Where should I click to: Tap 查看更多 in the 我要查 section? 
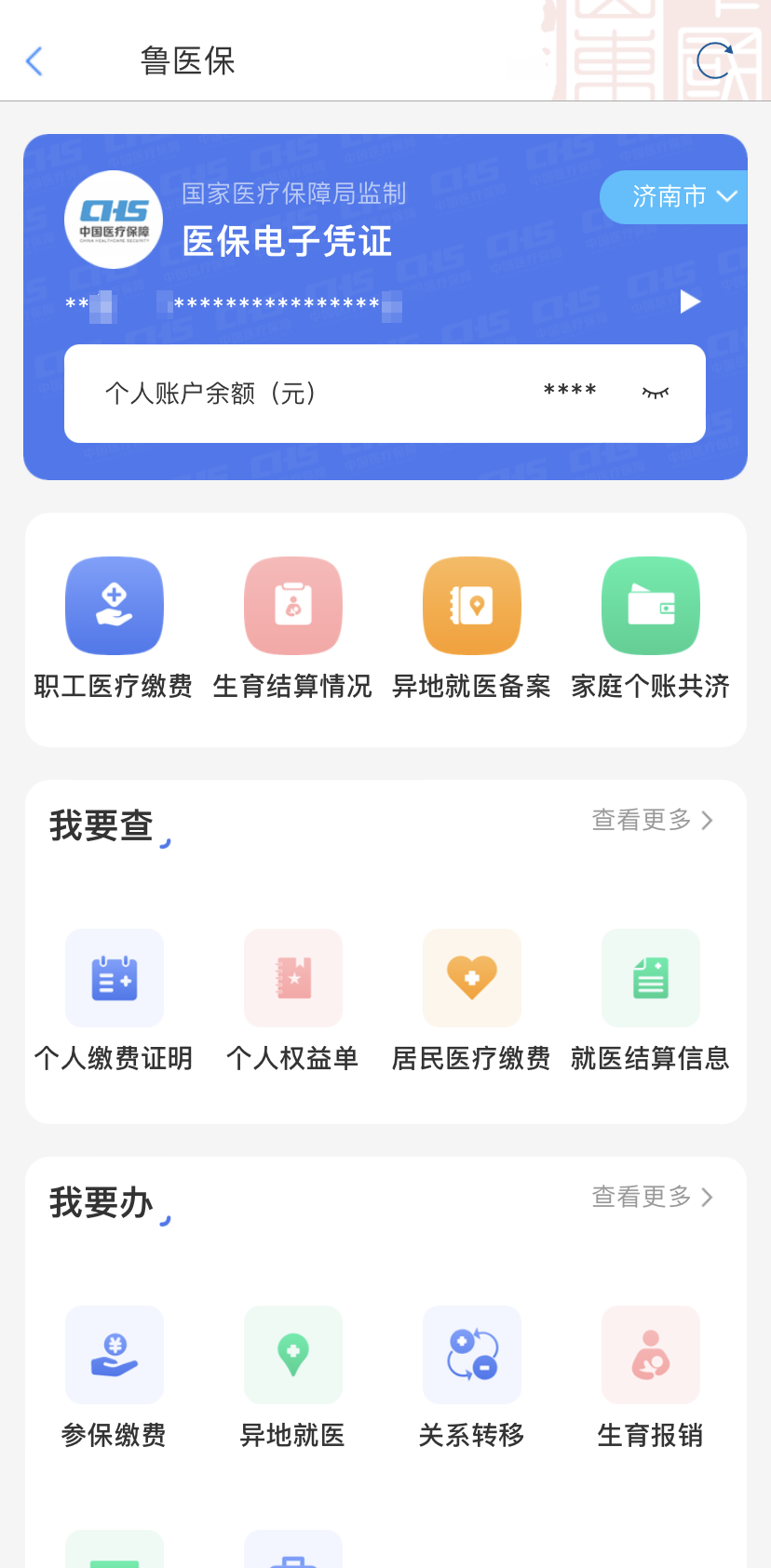click(x=653, y=820)
